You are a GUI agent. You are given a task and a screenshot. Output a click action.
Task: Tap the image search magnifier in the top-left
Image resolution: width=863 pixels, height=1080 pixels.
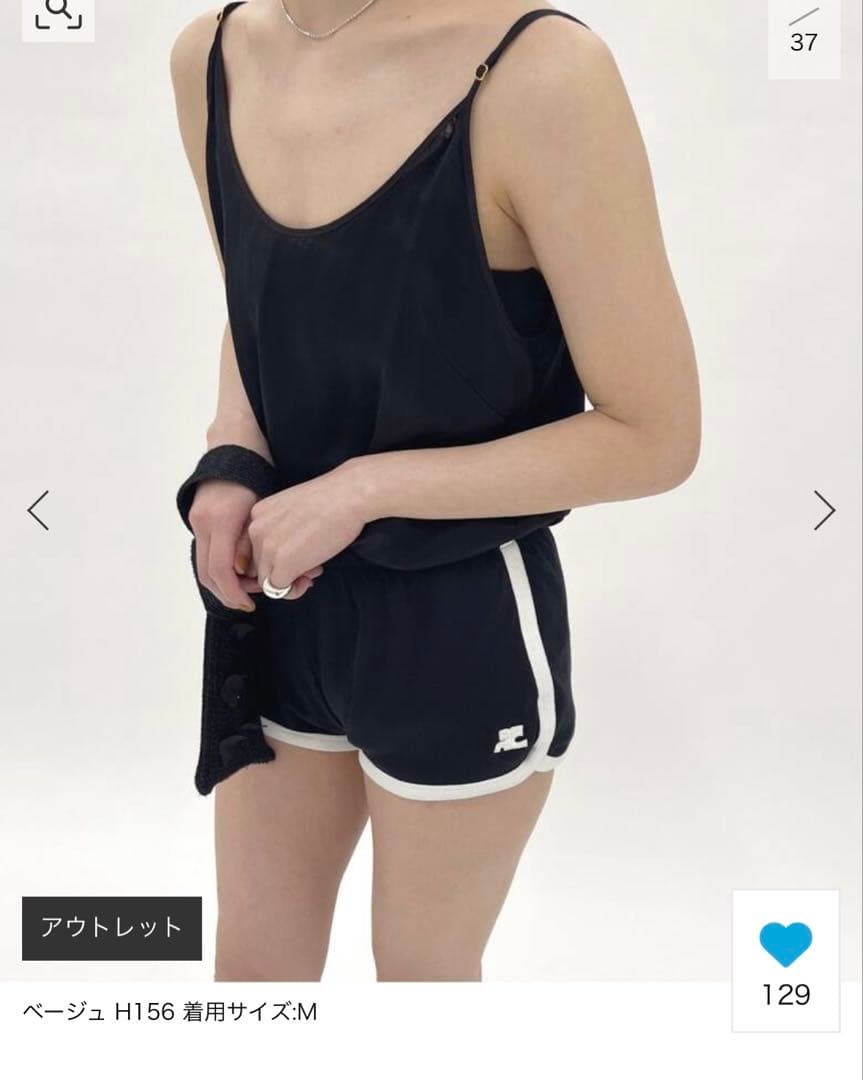tap(60, 18)
